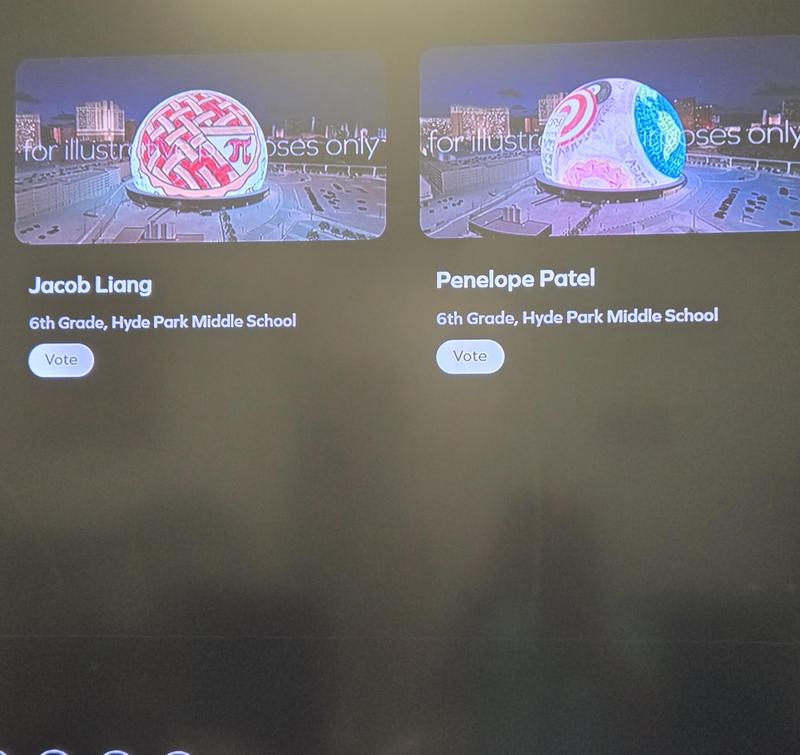Open Jacob Liang's sphere artwork
This screenshot has height=755, width=800.
[x=200, y=148]
